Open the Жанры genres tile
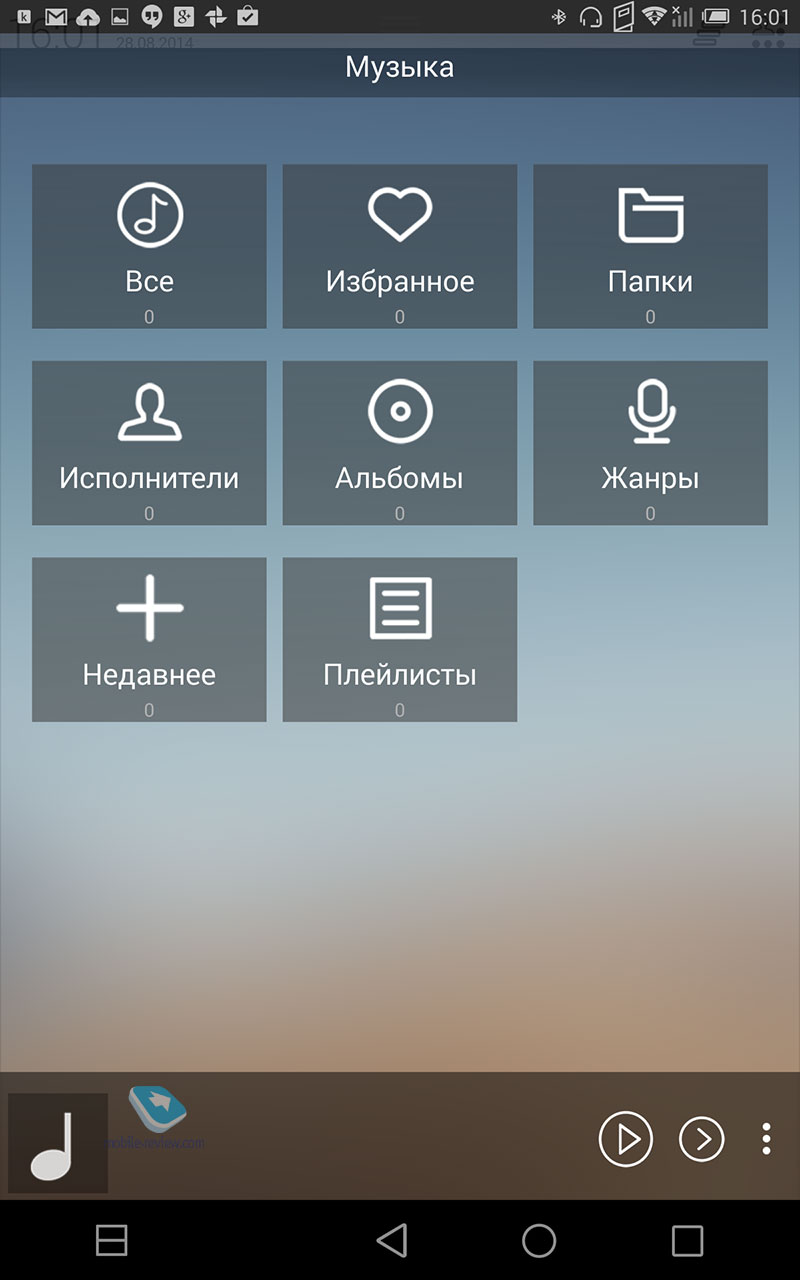The height and width of the screenshot is (1280, 800). click(x=650, y=443)
